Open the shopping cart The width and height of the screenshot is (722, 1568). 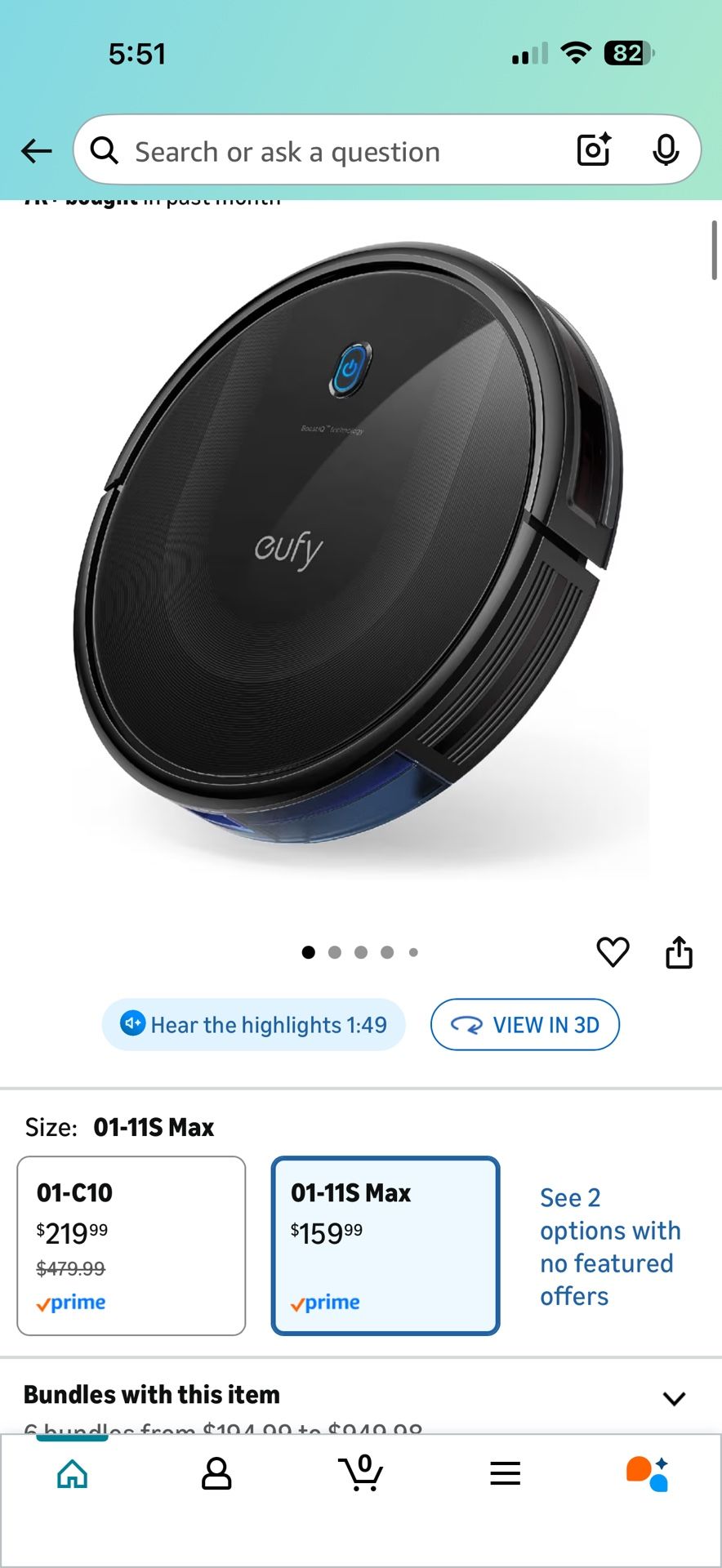coord(361,1474)
